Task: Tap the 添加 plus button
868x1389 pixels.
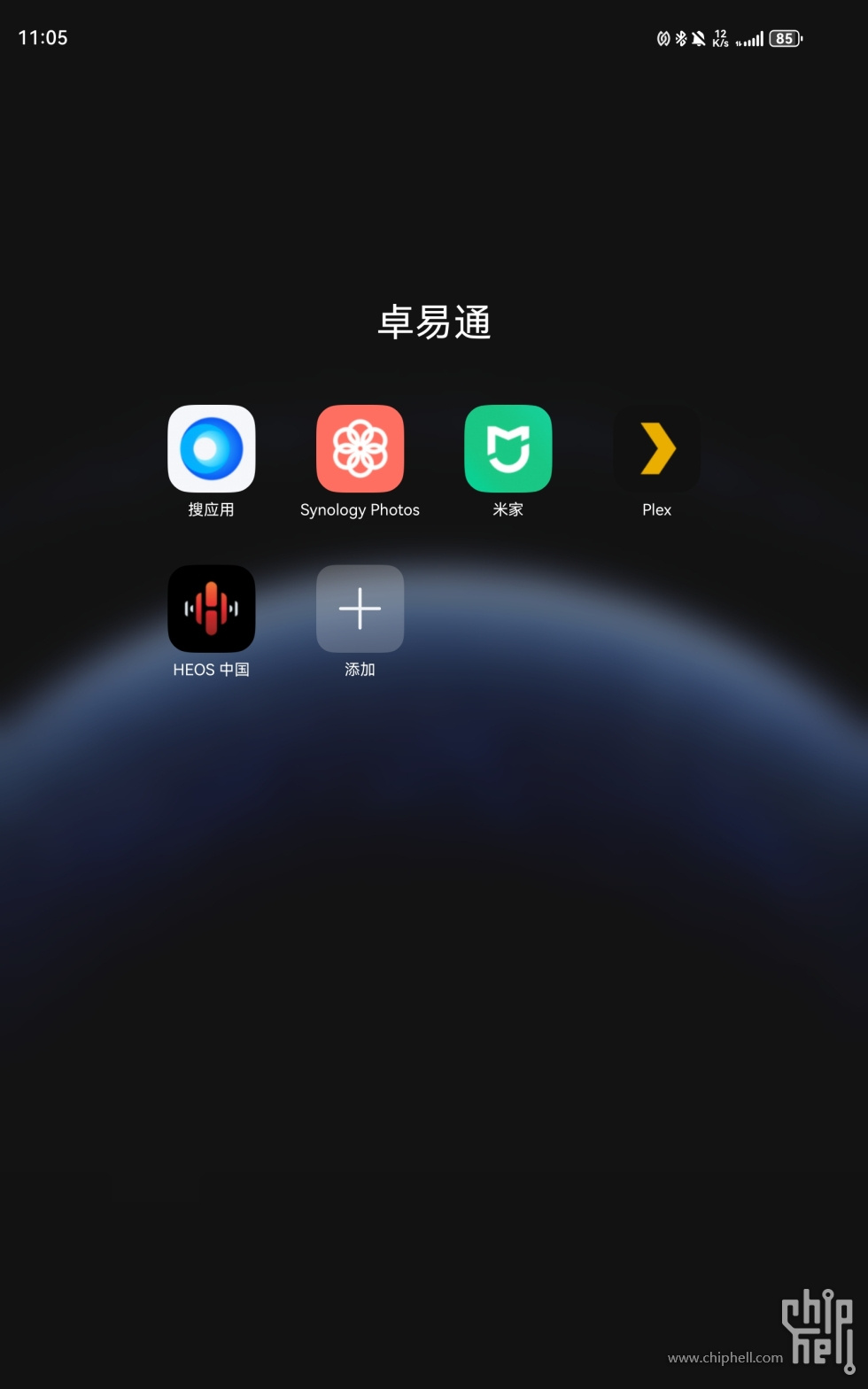Action: [360, 609]
